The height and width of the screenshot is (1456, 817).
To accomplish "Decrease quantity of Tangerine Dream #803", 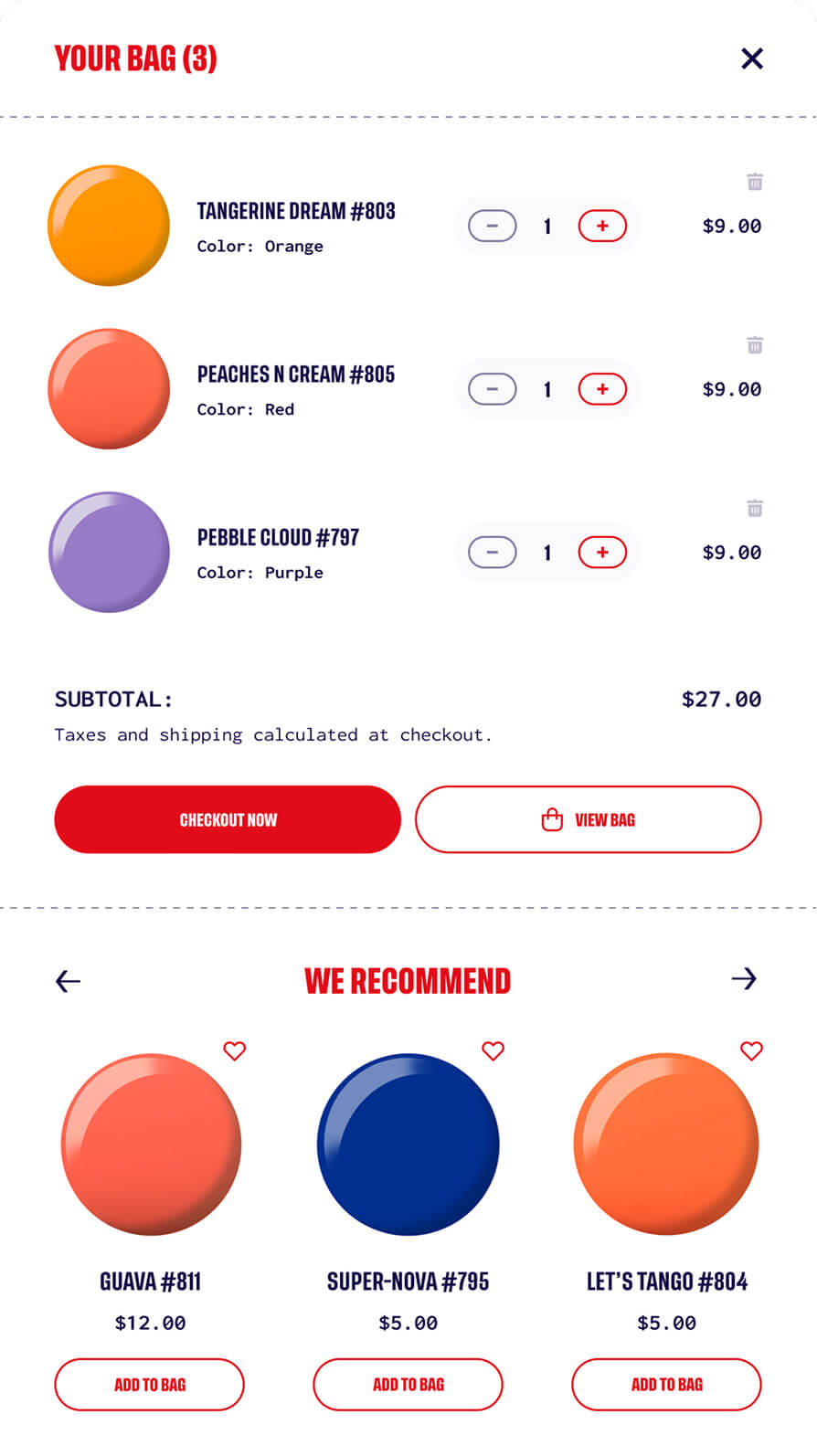I will [x=493, y=226].
